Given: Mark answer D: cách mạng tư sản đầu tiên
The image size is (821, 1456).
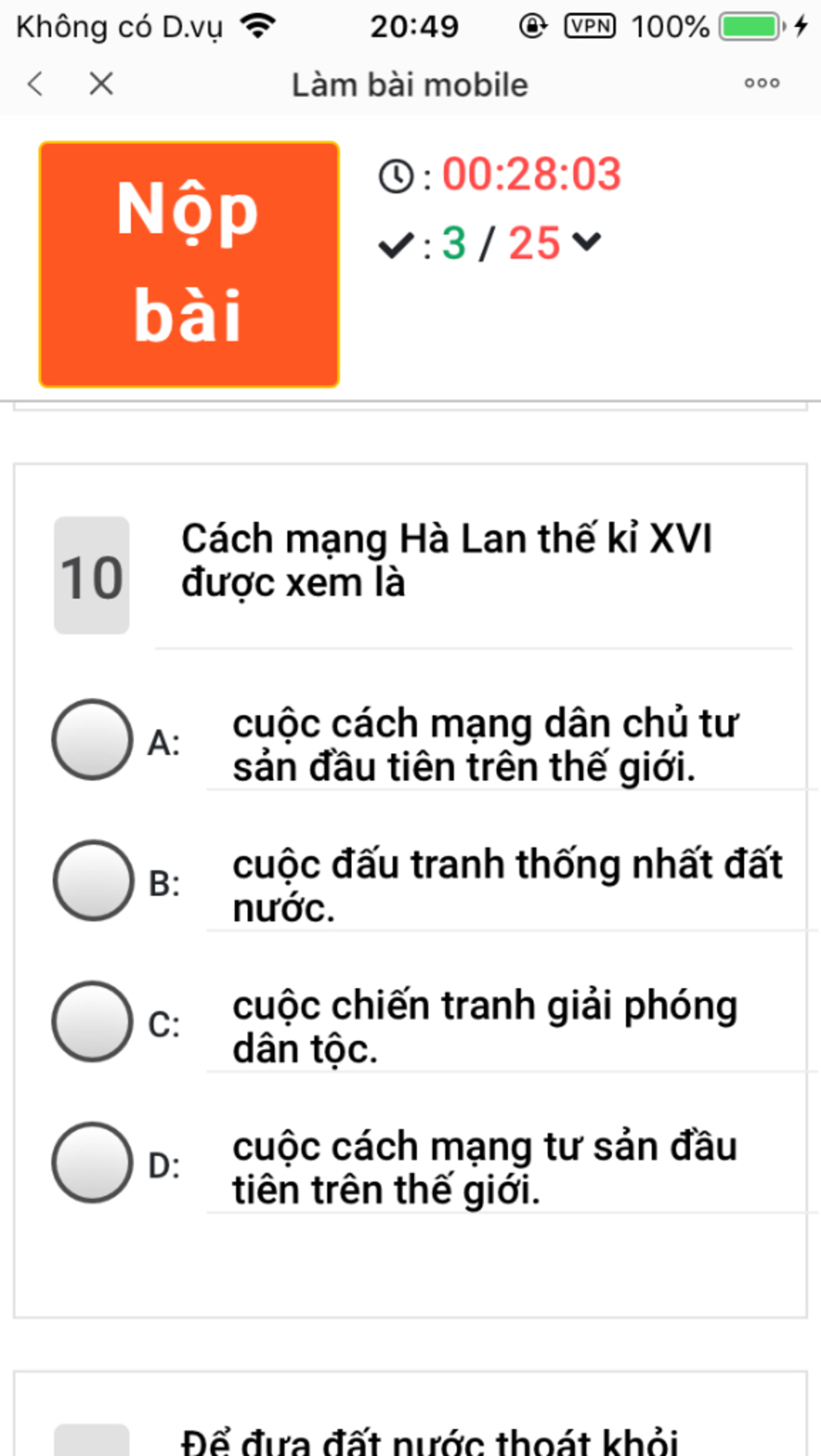Looking at the screenshot, I should point(92,1163).
